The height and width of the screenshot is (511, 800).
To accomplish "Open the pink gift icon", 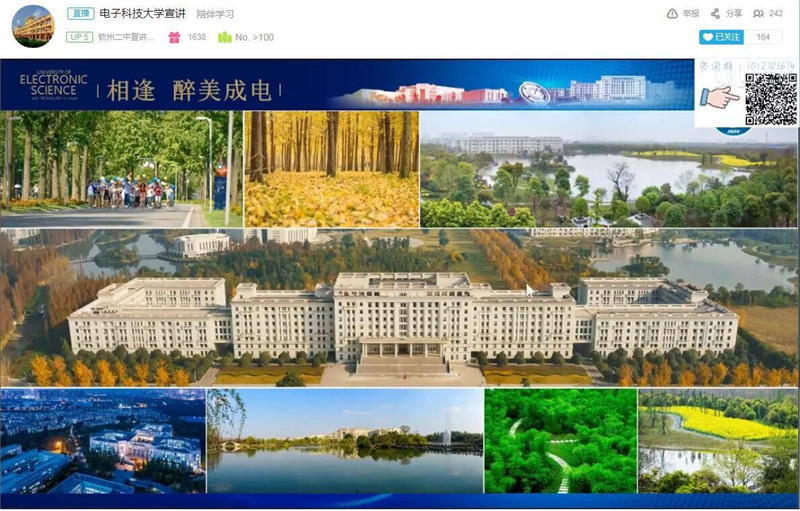I will tap(174, 37).
